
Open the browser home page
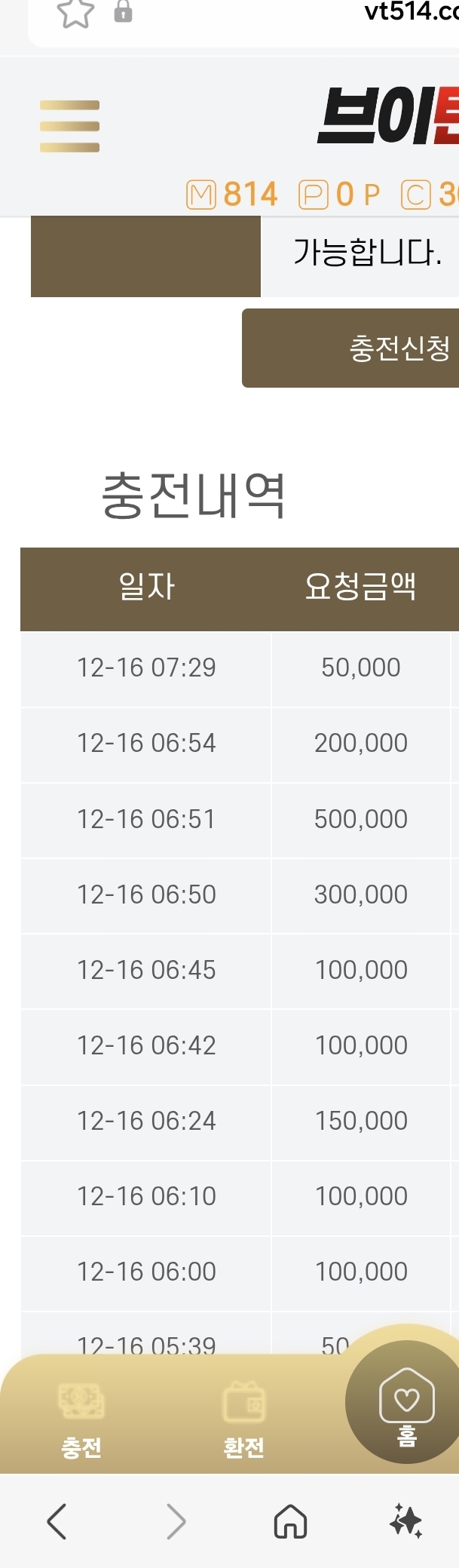pos(290,1521)
